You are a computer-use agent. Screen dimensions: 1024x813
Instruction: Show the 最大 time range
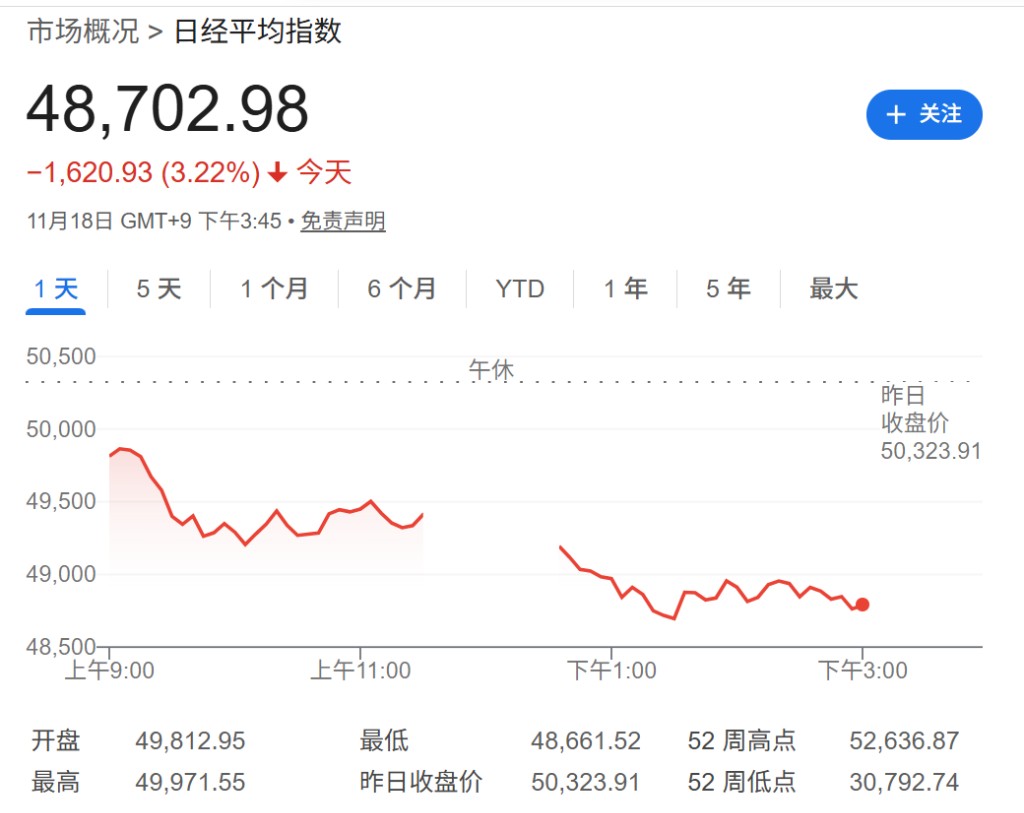point(833,290)
